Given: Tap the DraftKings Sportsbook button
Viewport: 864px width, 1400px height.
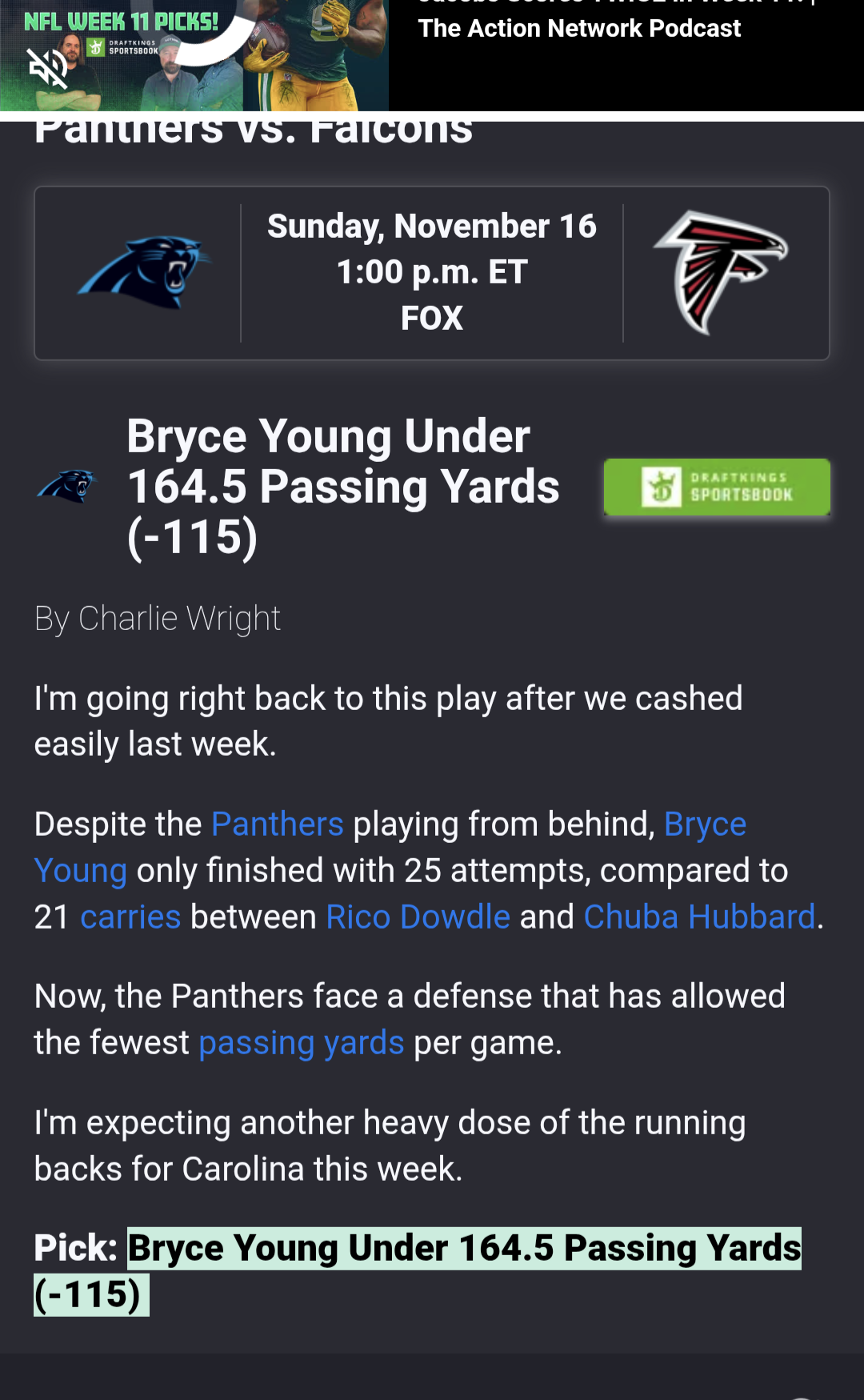Looking at the screenshot, I should (717, 487).
